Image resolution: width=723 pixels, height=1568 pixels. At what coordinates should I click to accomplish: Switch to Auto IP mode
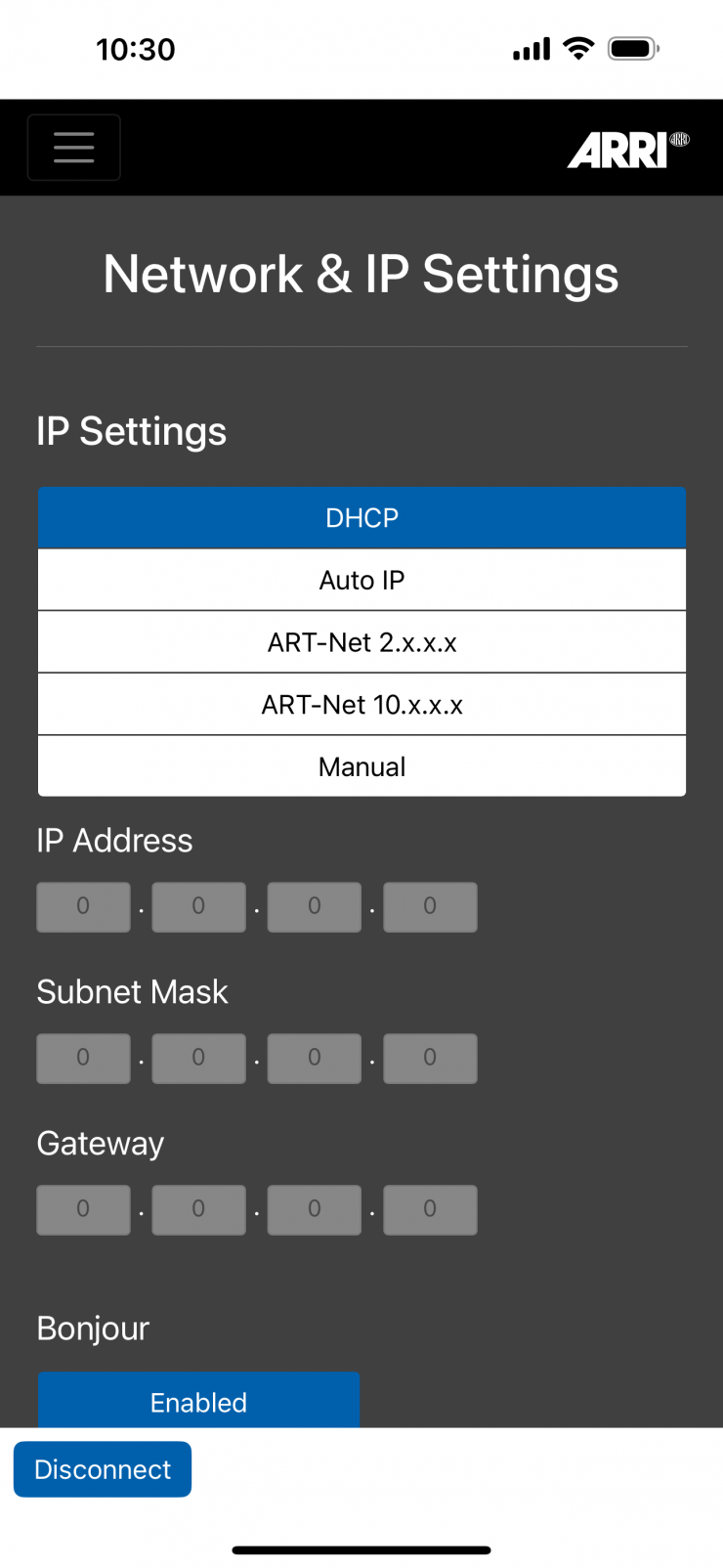[361, 580]
